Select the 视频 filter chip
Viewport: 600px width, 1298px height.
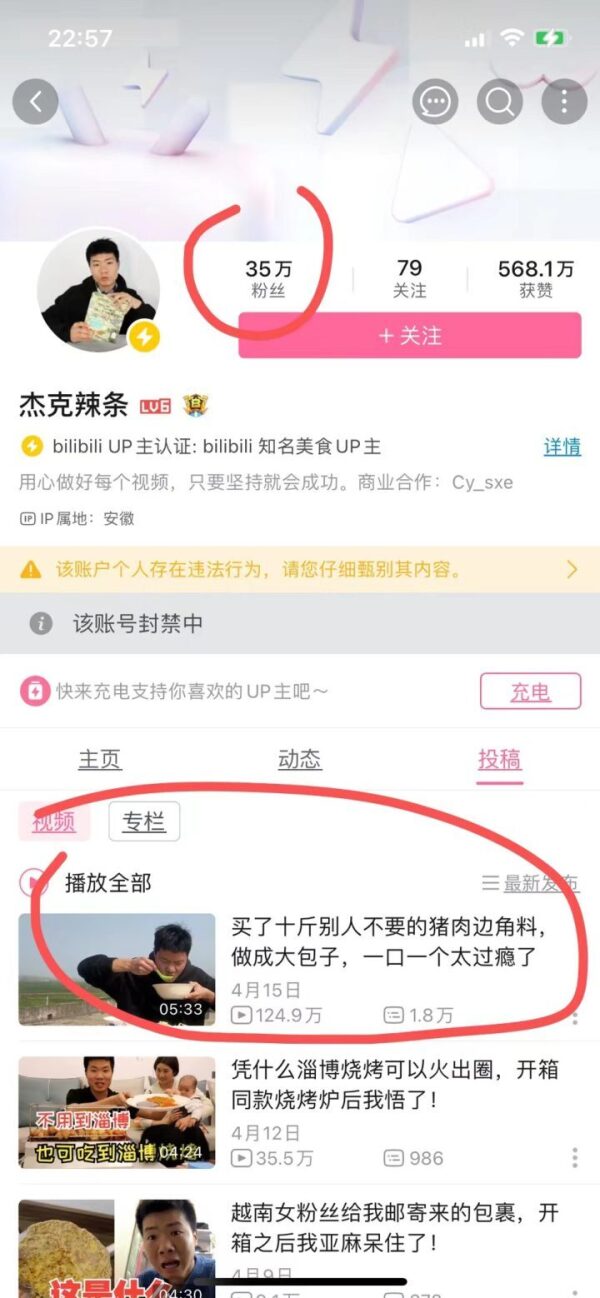click(54, 822)
